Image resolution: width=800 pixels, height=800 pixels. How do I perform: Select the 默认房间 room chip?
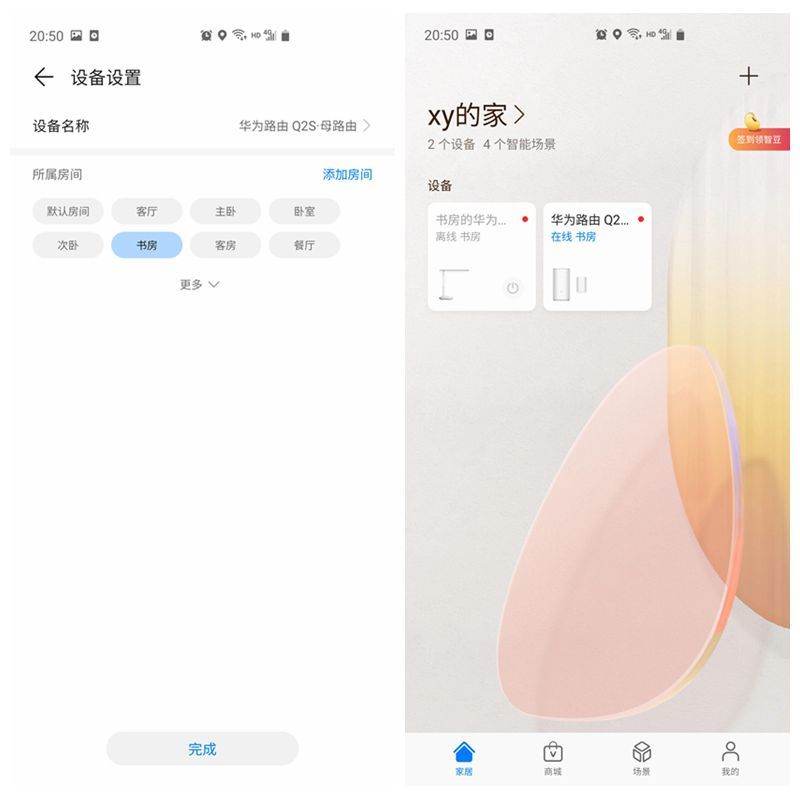[68, 211]
